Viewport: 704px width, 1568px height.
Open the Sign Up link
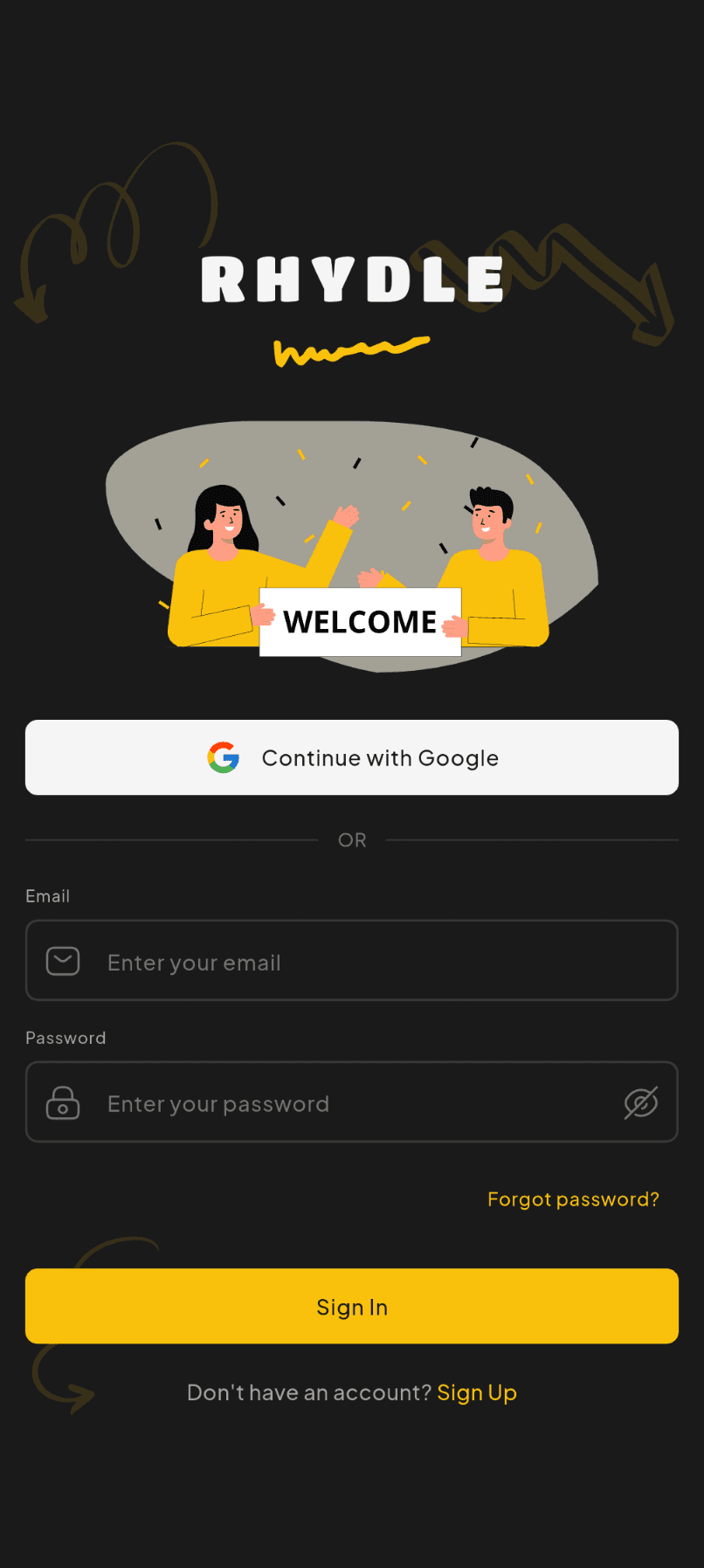(x=477, y=1392)
